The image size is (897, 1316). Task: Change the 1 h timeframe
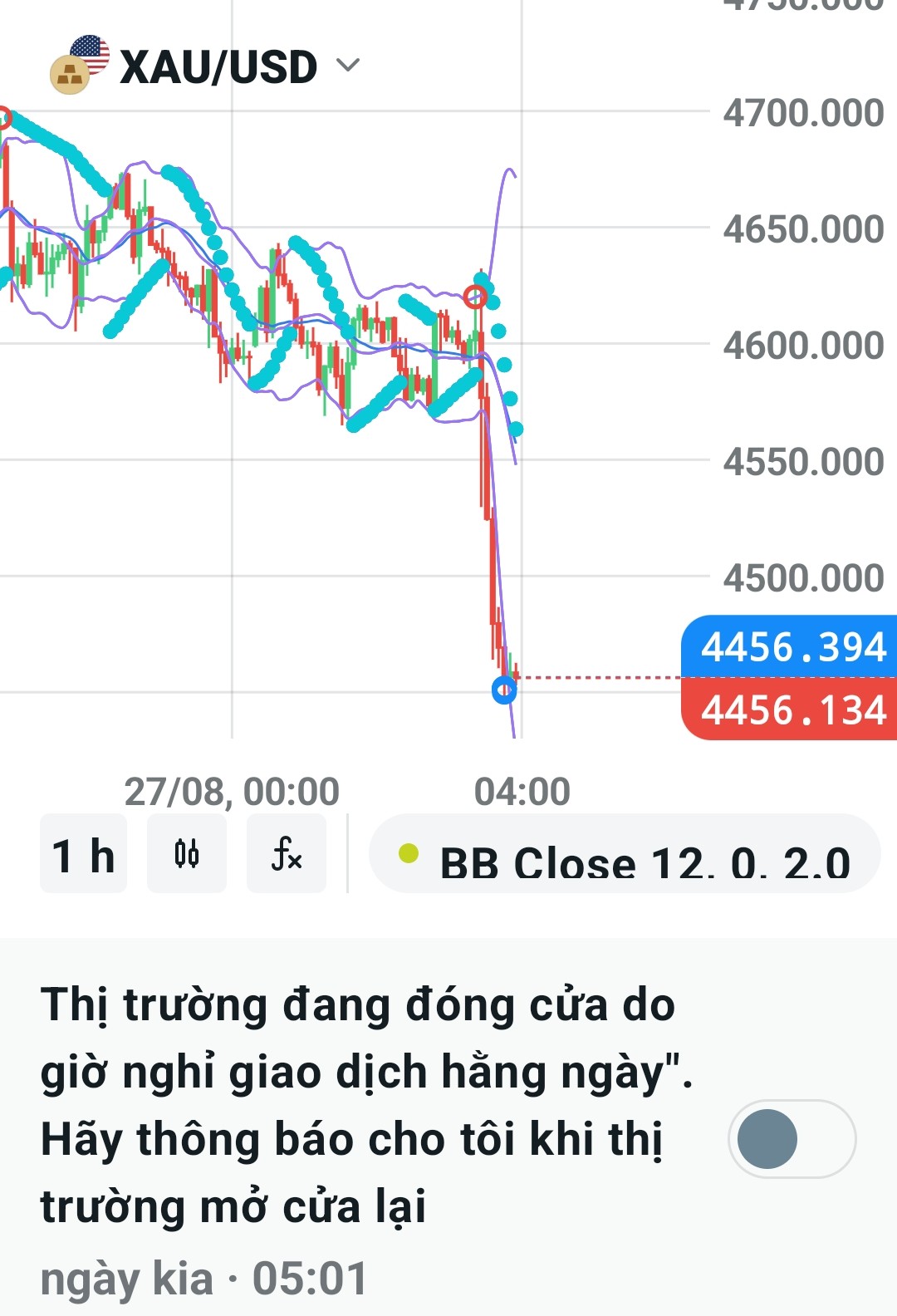[x=84, y=854]
